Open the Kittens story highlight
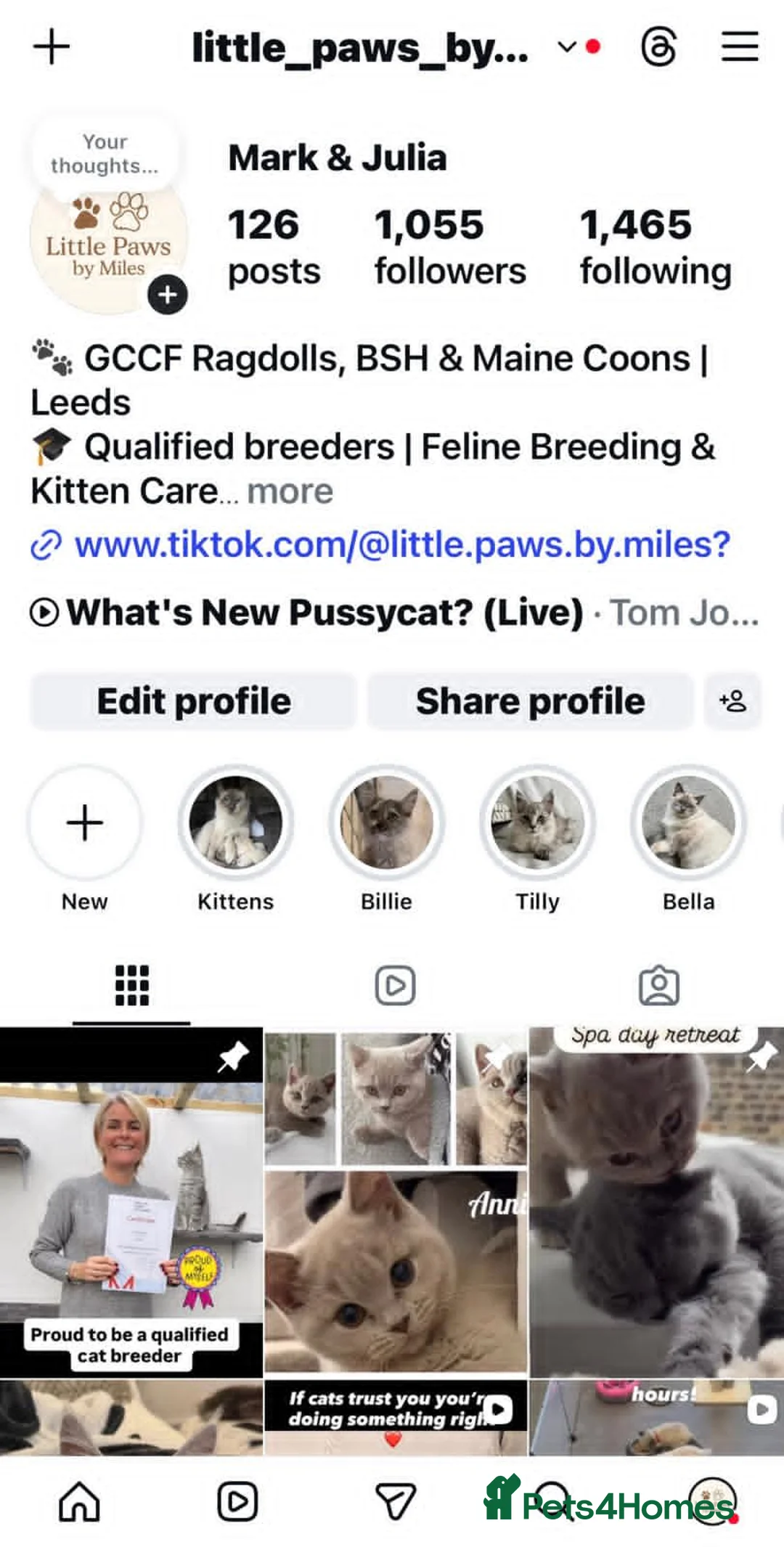Image resolution: width=784 pixels, height=1547 pixels. point(234,823)
